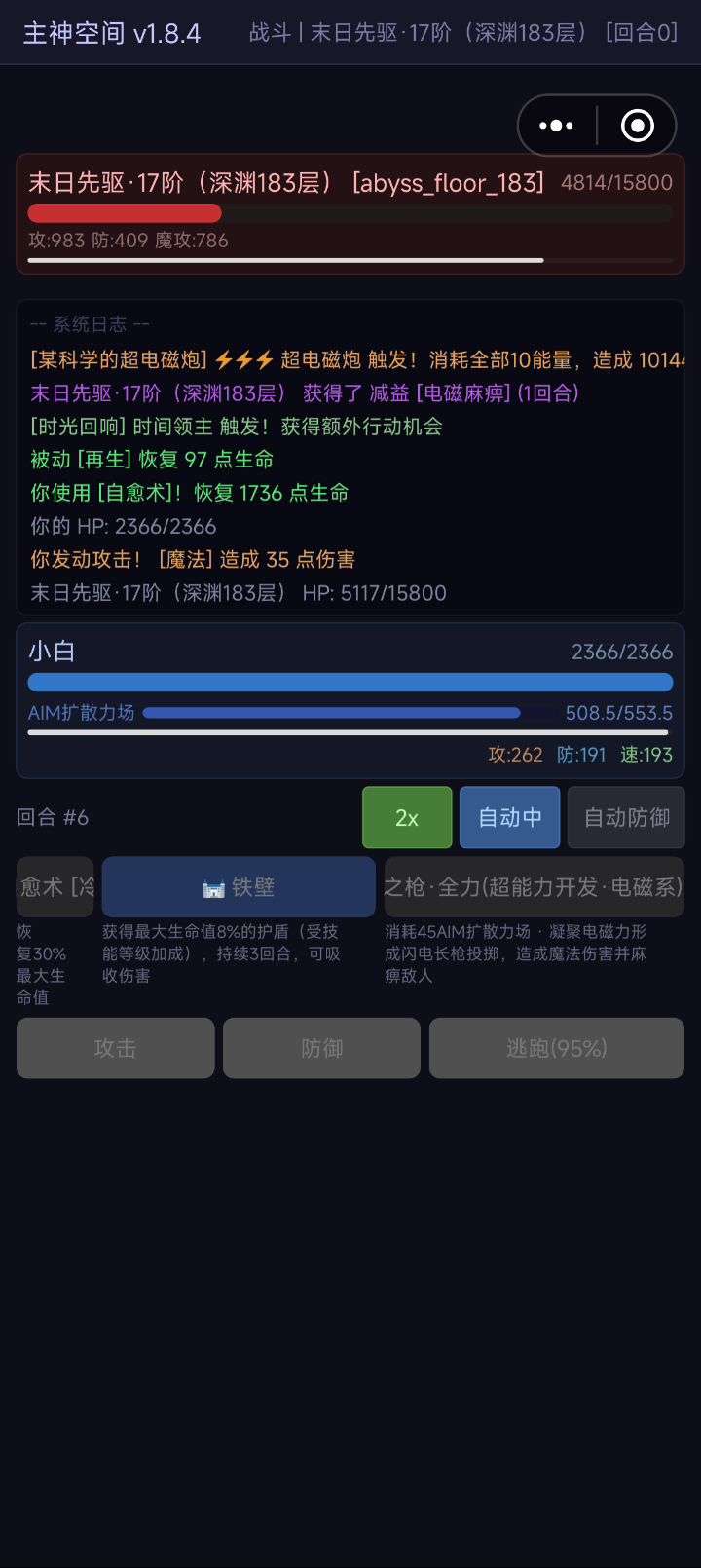This screenshot has height=1568, width=701.
Task: Close the mini program via the target icon
Action: coord(637,126)
